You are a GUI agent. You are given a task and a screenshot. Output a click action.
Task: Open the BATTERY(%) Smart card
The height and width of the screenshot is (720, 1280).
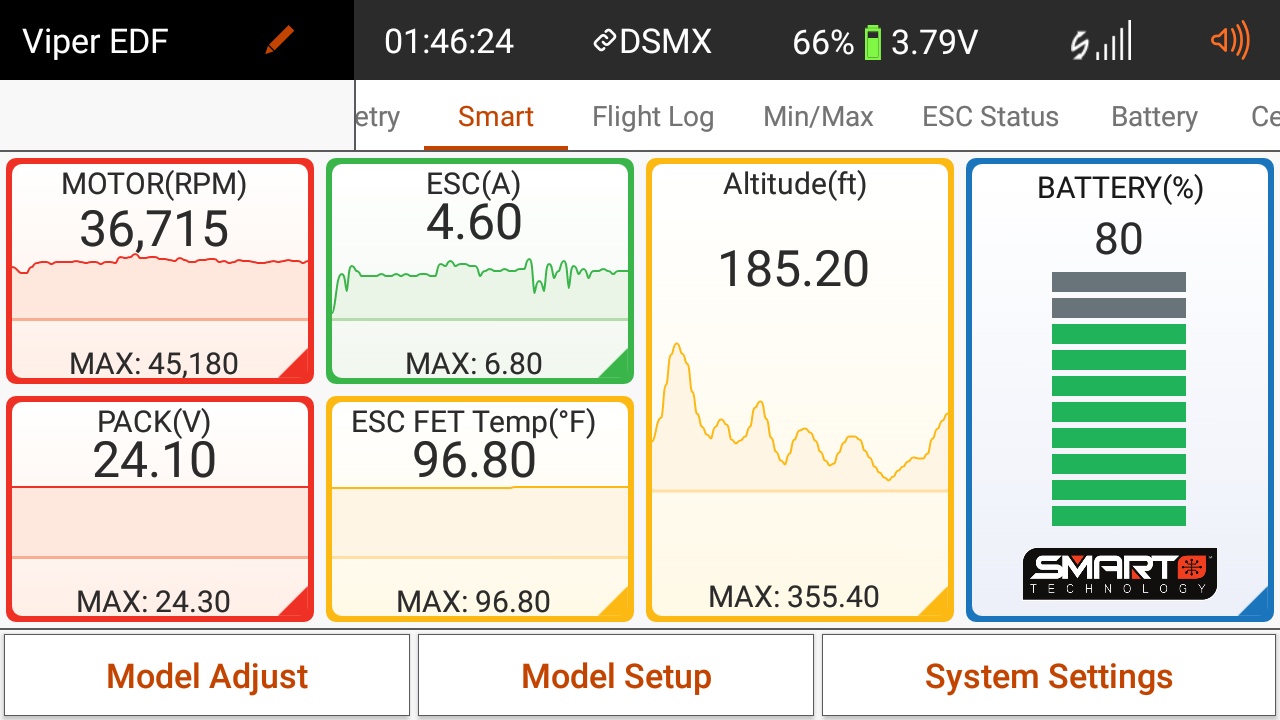coord(1119,390)
